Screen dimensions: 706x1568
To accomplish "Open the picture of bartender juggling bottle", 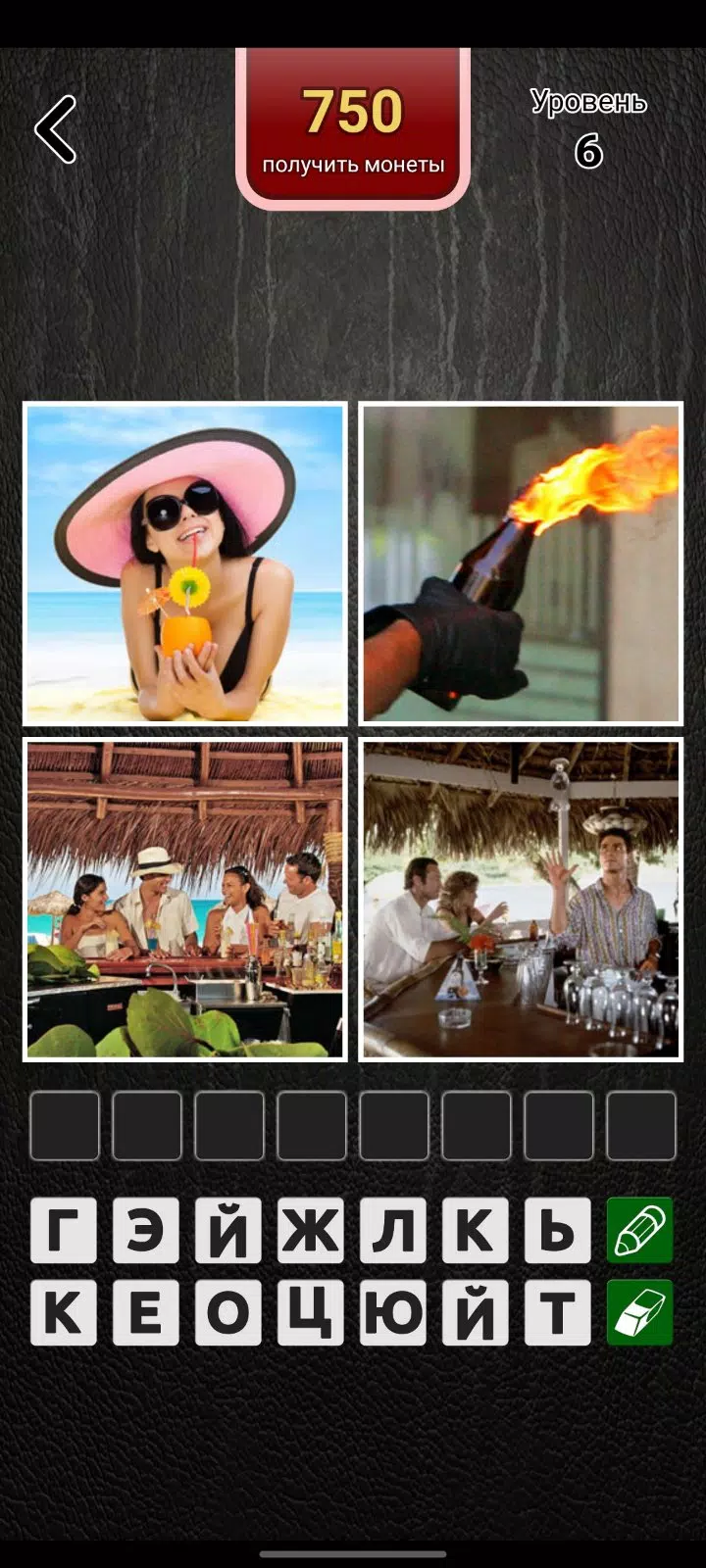I will 521,900.
